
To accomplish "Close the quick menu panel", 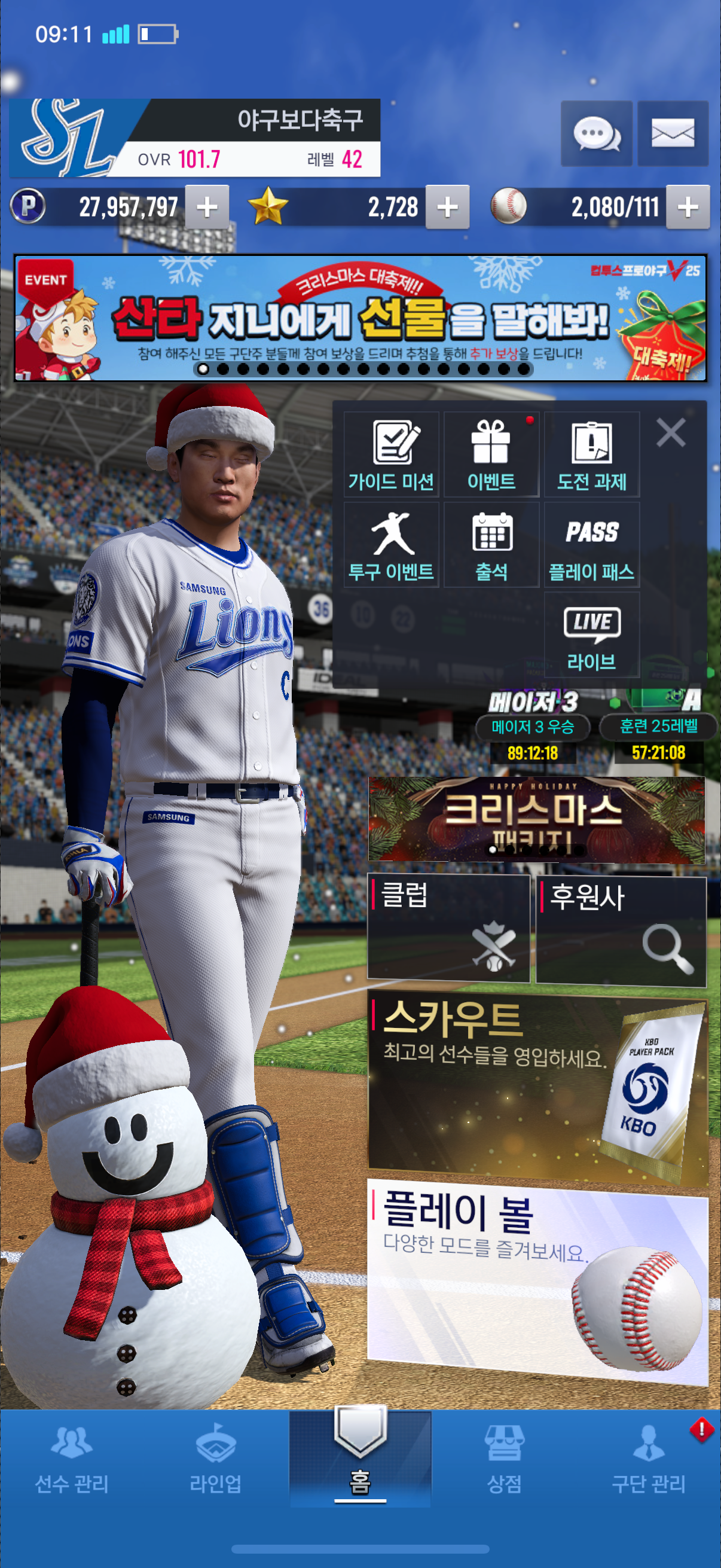I will (671, 433).
